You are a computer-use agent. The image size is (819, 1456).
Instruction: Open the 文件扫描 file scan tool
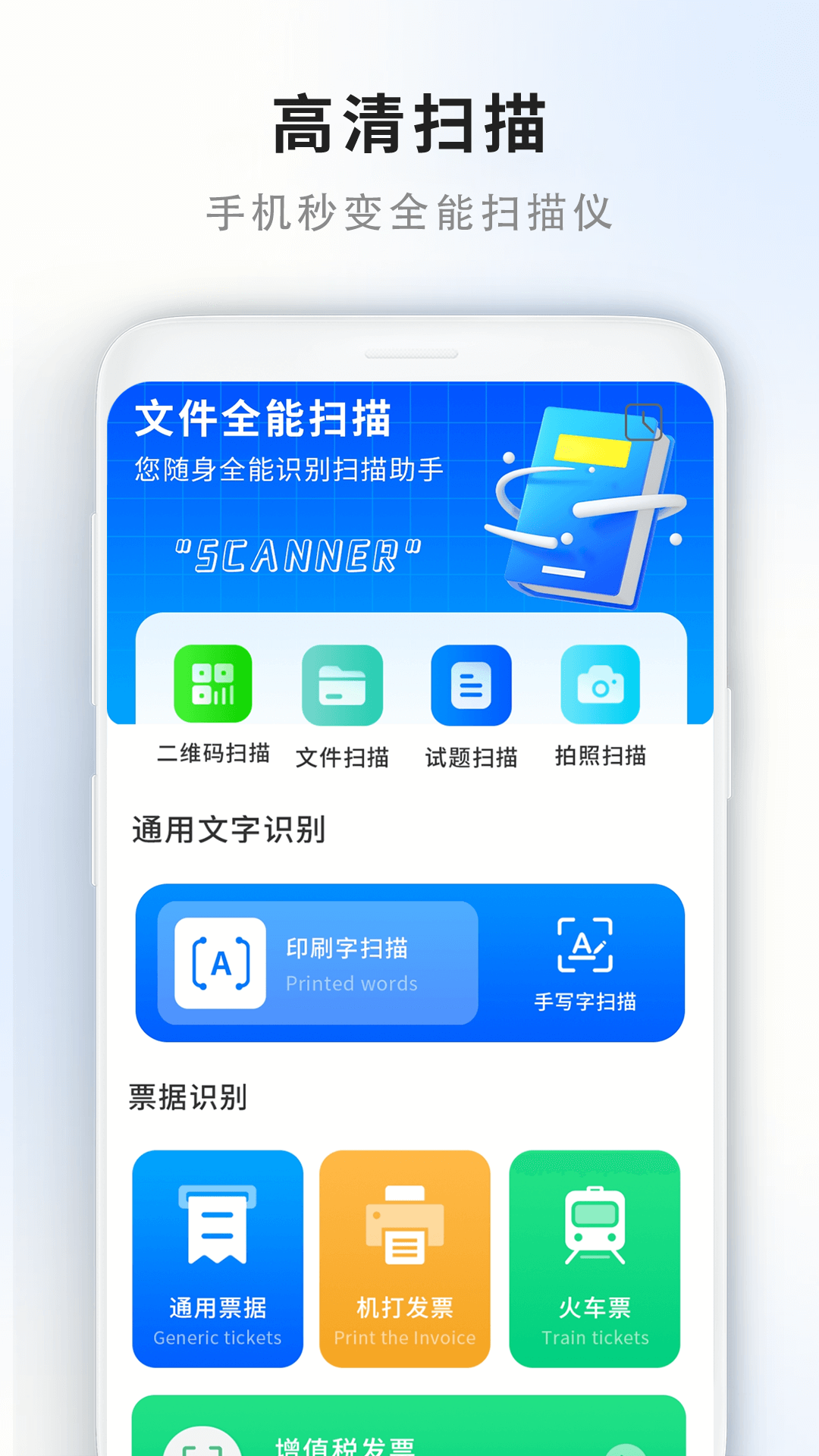tap(343, 683)
